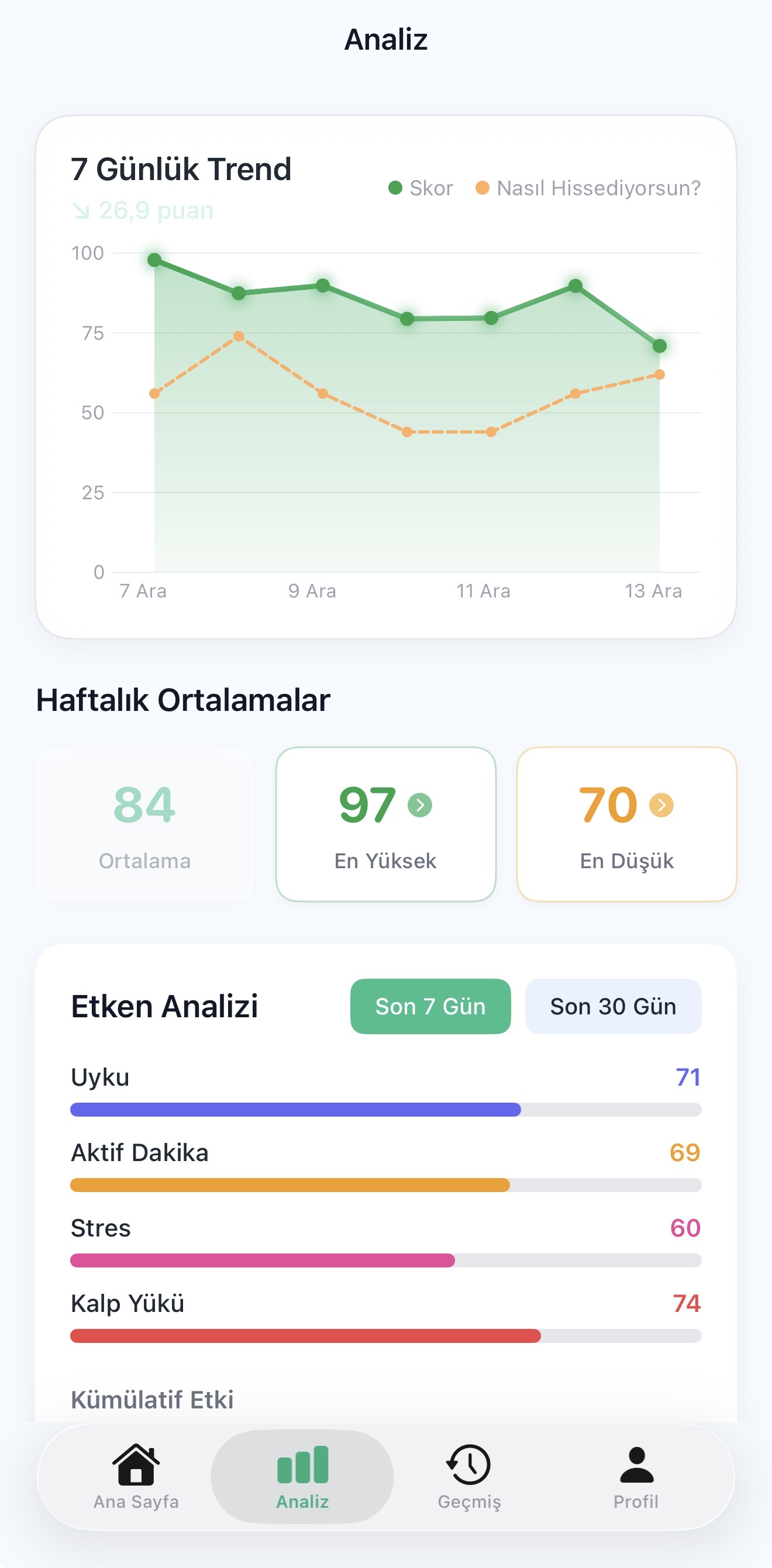Select the Analiz bar chart icon
Viewport: 772px width, 1568px height.
[x=303, y=1463]
